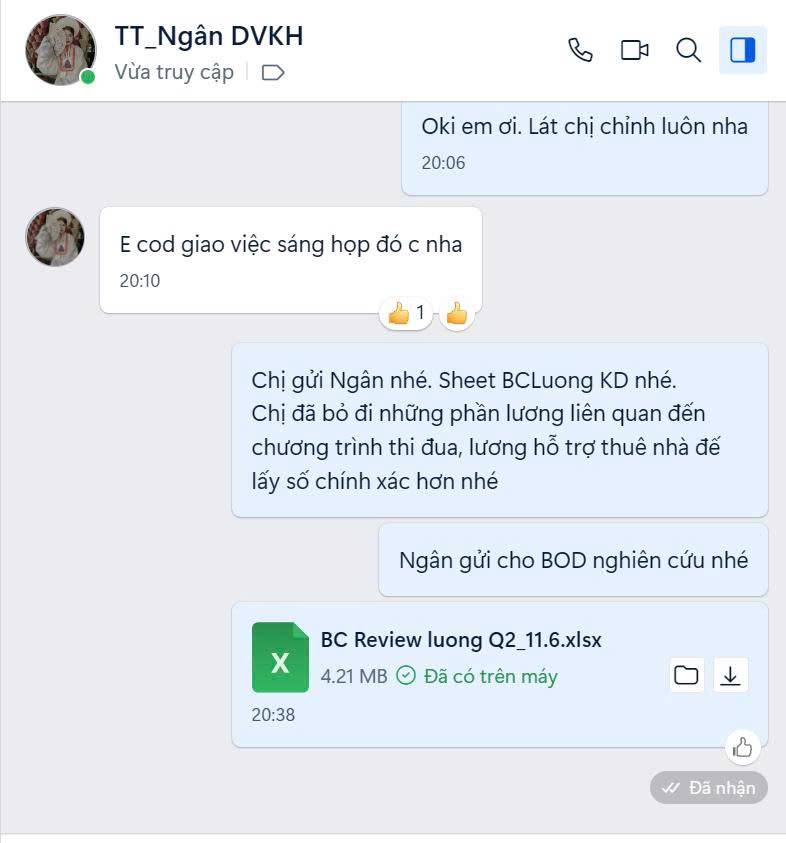Screen dimensions: 786x843
Task: Toggle the conversation info side panel
Action: click(x=742, y=50)
